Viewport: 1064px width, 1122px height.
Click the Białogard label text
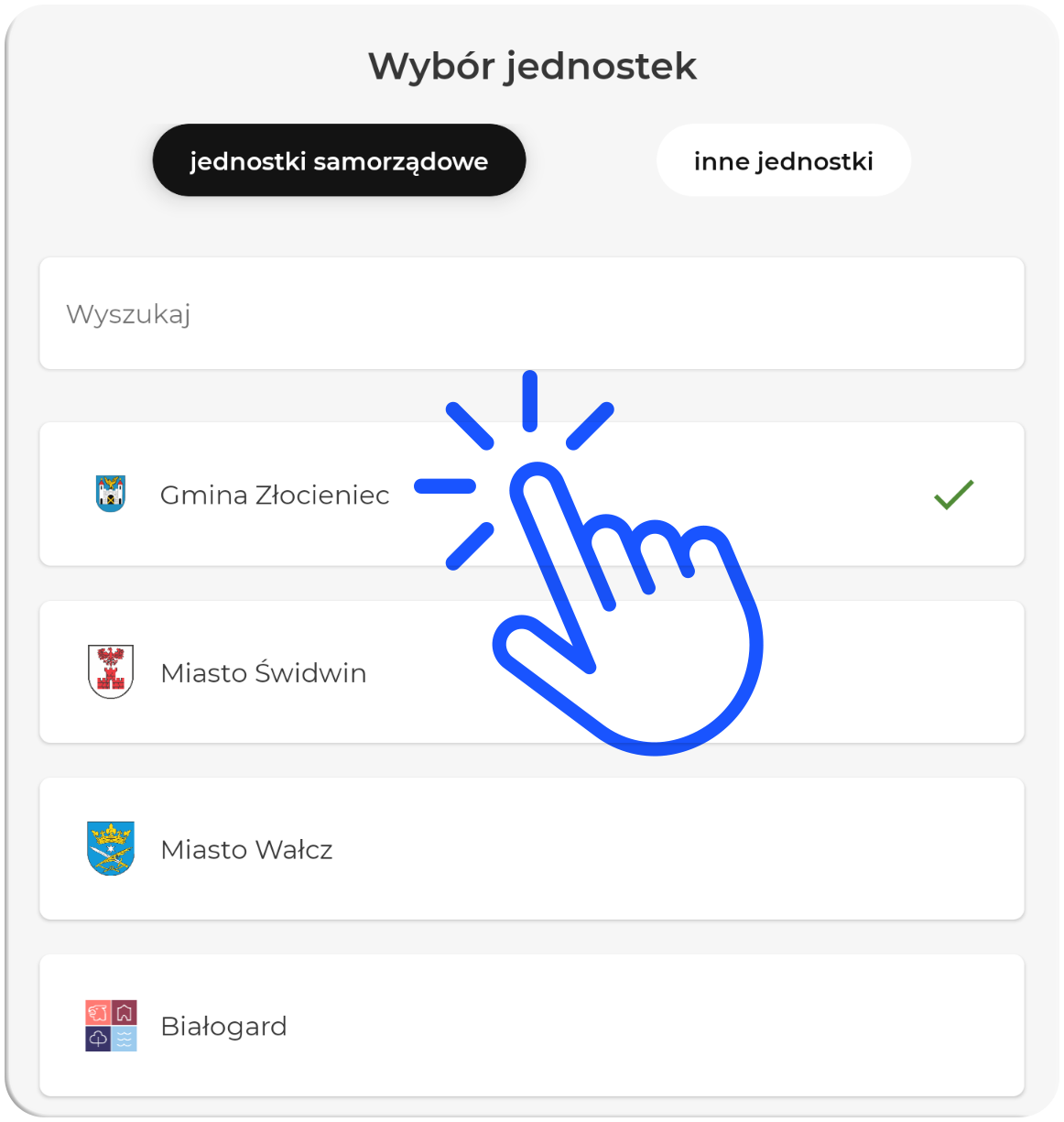coord(224,1025)
